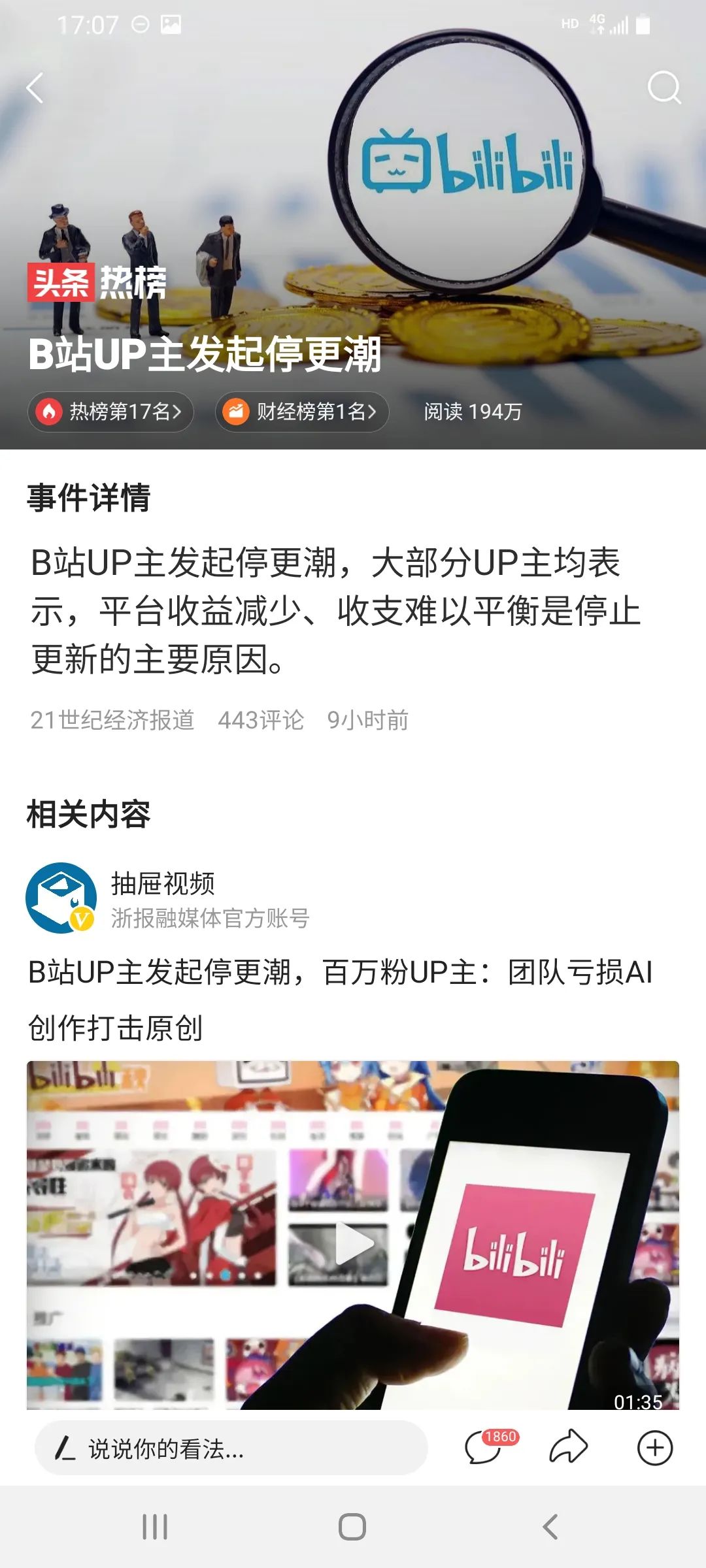Open search from the top right magnifier
Viewport: 706px width, 1568px height.
point(665,88)
